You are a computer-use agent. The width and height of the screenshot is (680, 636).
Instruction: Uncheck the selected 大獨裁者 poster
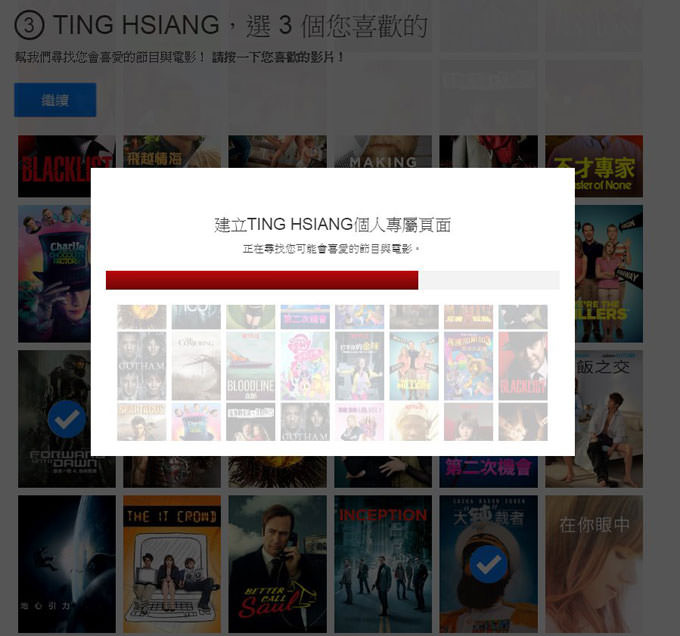click(x=488, y=564)
